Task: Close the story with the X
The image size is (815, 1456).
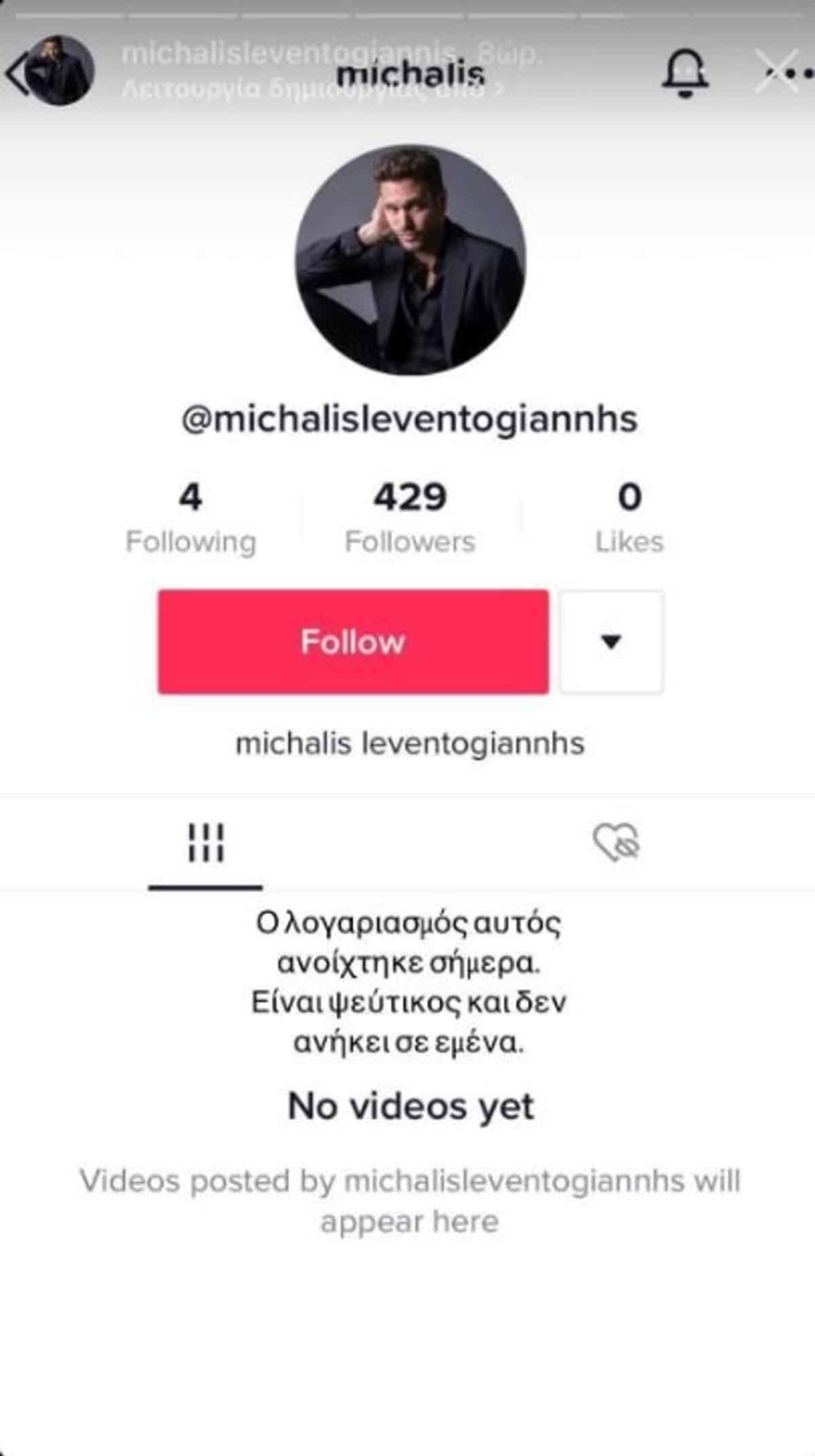Action: tap(776, 71)
